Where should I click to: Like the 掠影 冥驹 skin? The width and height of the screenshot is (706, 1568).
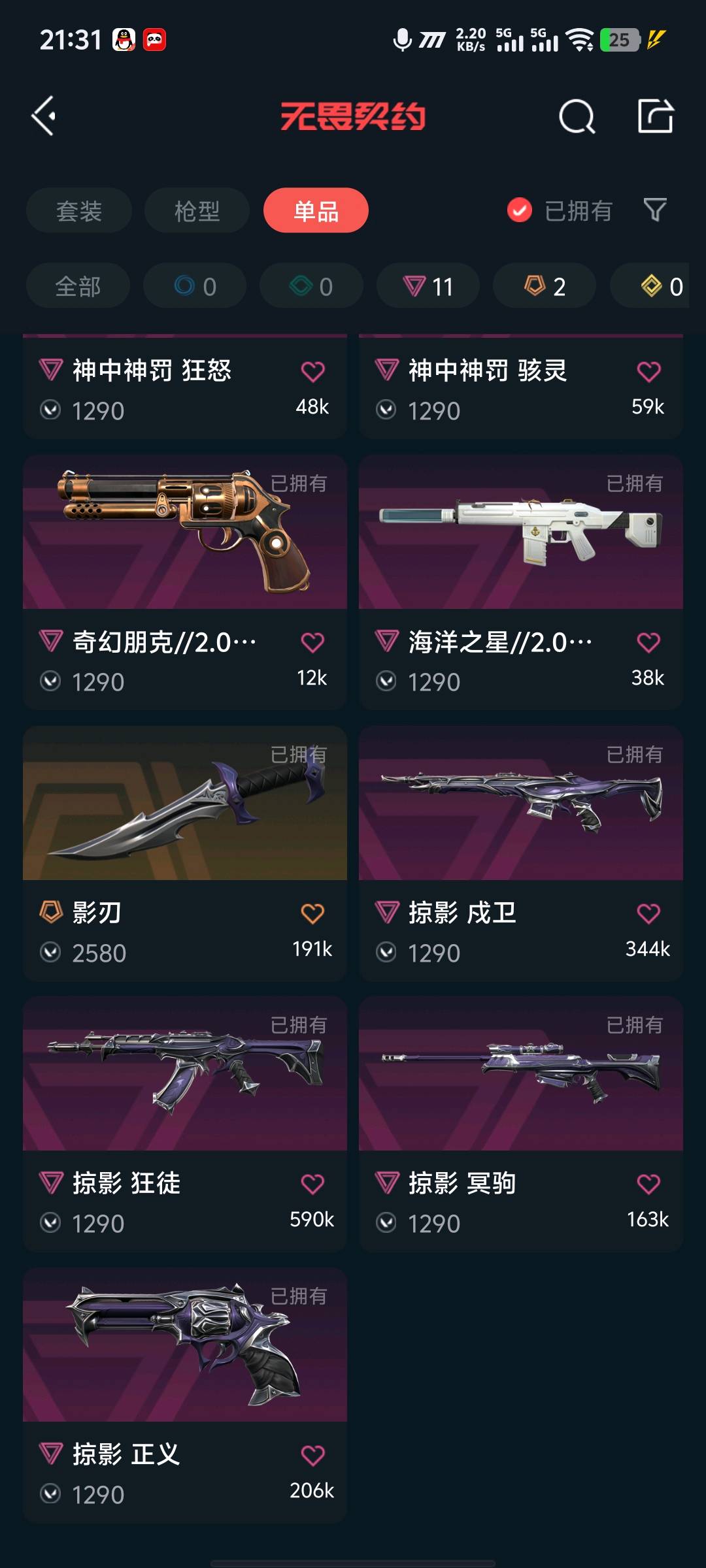(x=648, y=1184)
